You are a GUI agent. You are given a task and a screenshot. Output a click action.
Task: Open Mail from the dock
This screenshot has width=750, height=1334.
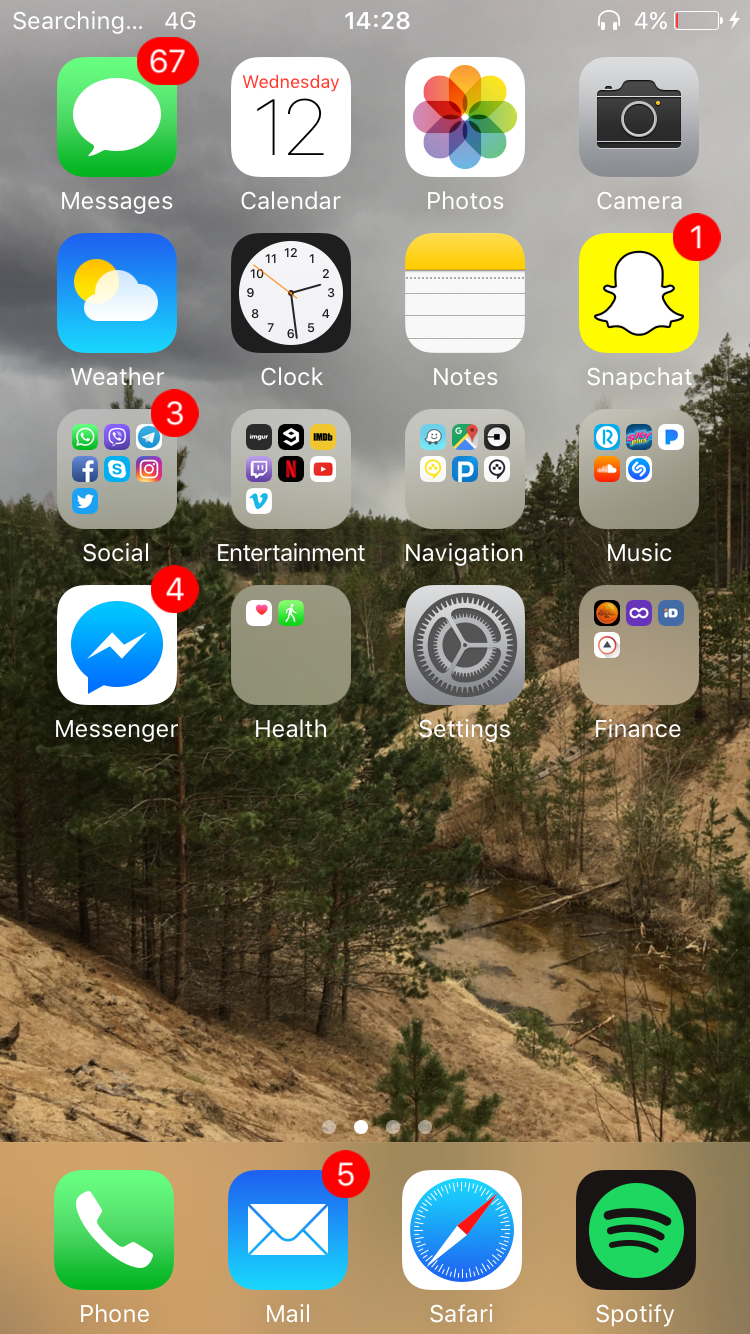[288, 1230]
